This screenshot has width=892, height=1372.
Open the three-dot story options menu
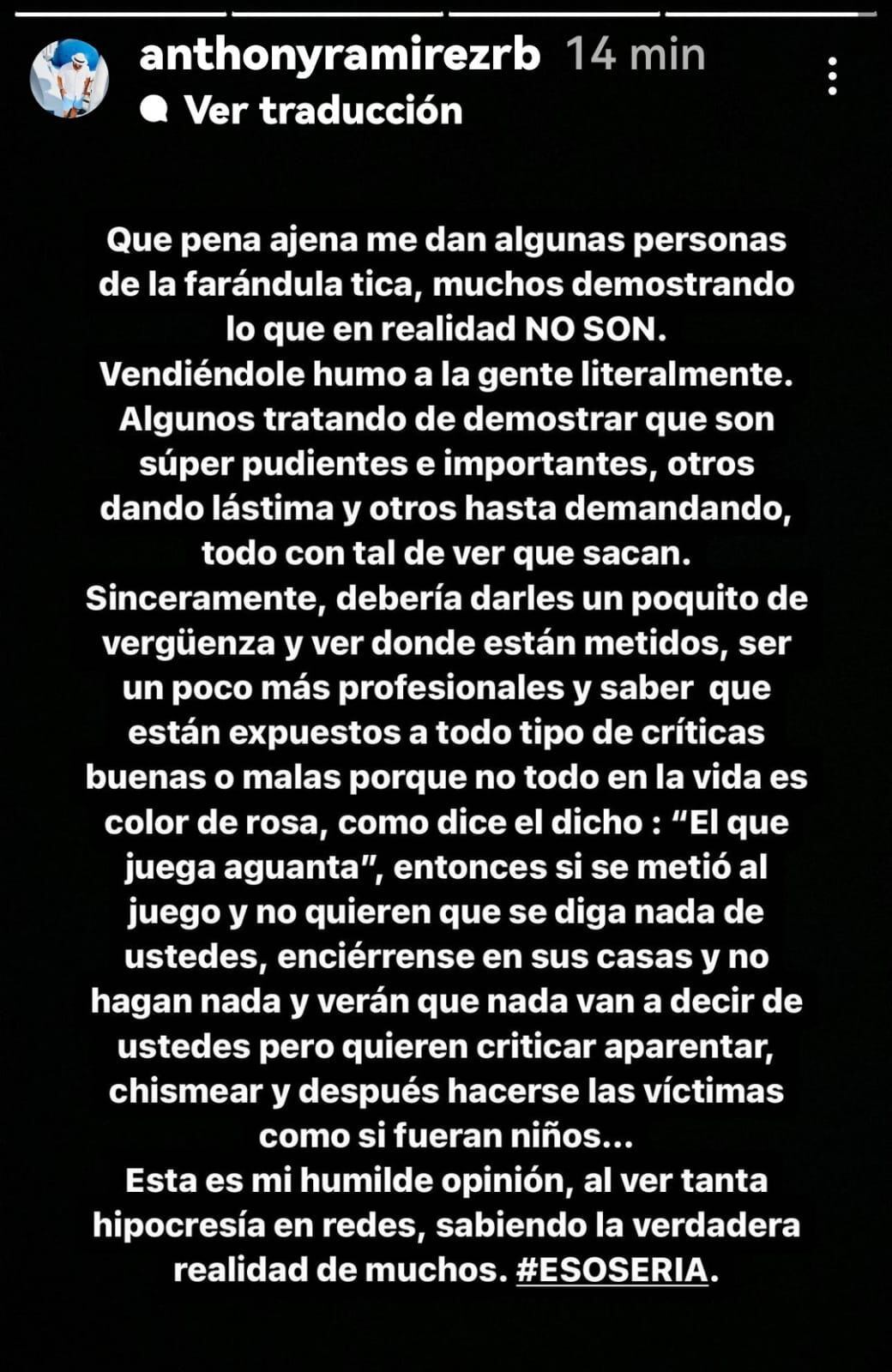pos(832,76)
